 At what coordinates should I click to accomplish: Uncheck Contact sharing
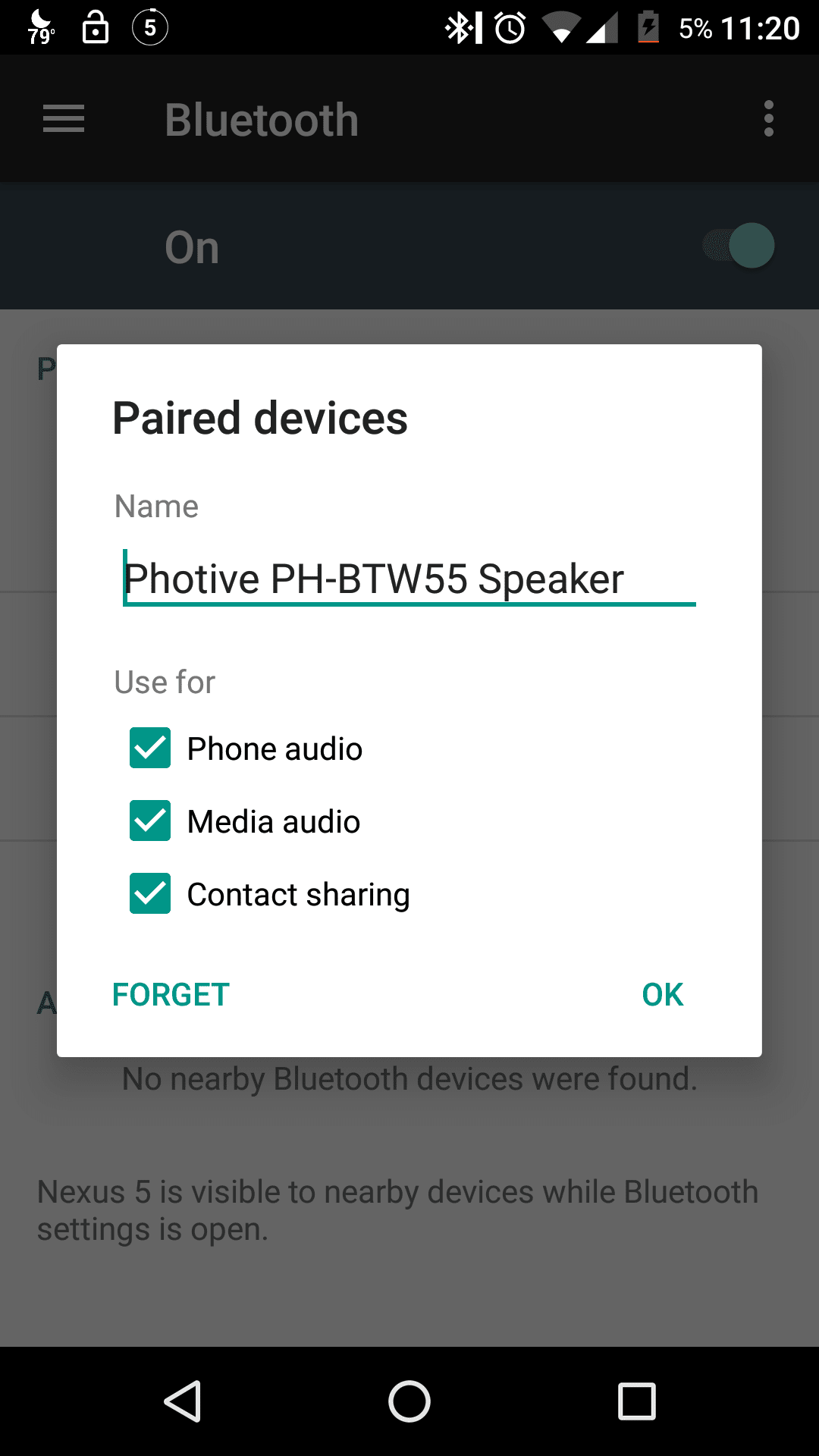click(149, 894)
